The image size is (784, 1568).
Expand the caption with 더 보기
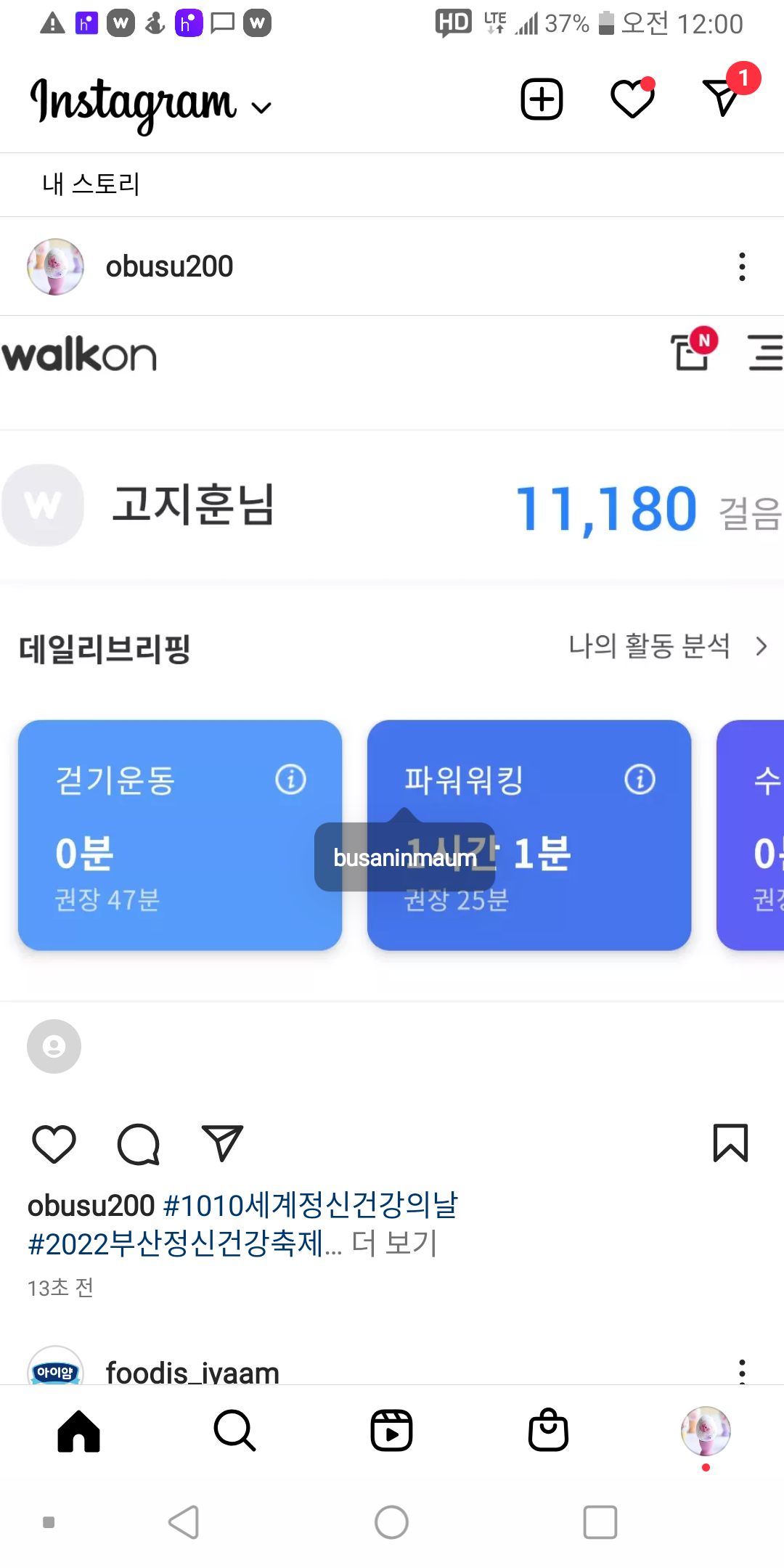point(395,1244)
